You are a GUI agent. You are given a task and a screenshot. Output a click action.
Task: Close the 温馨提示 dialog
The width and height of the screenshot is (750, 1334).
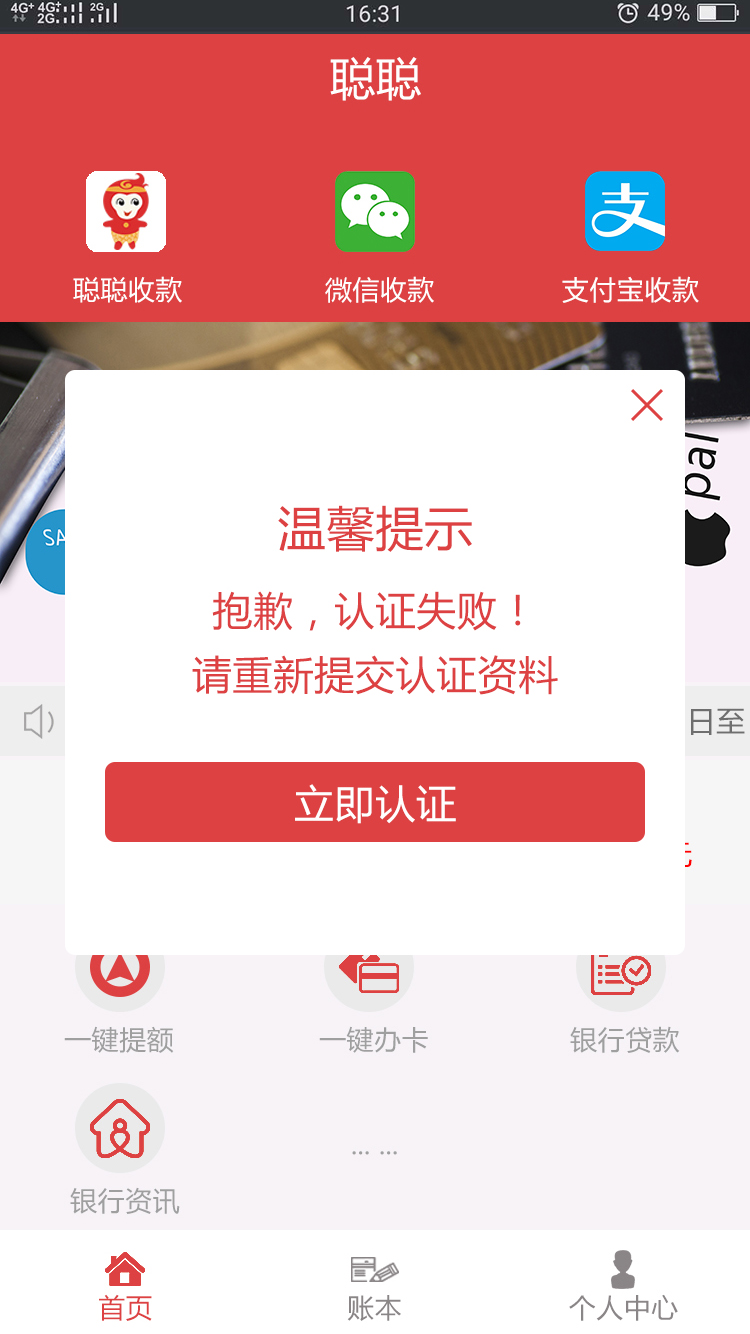point(647,405)
